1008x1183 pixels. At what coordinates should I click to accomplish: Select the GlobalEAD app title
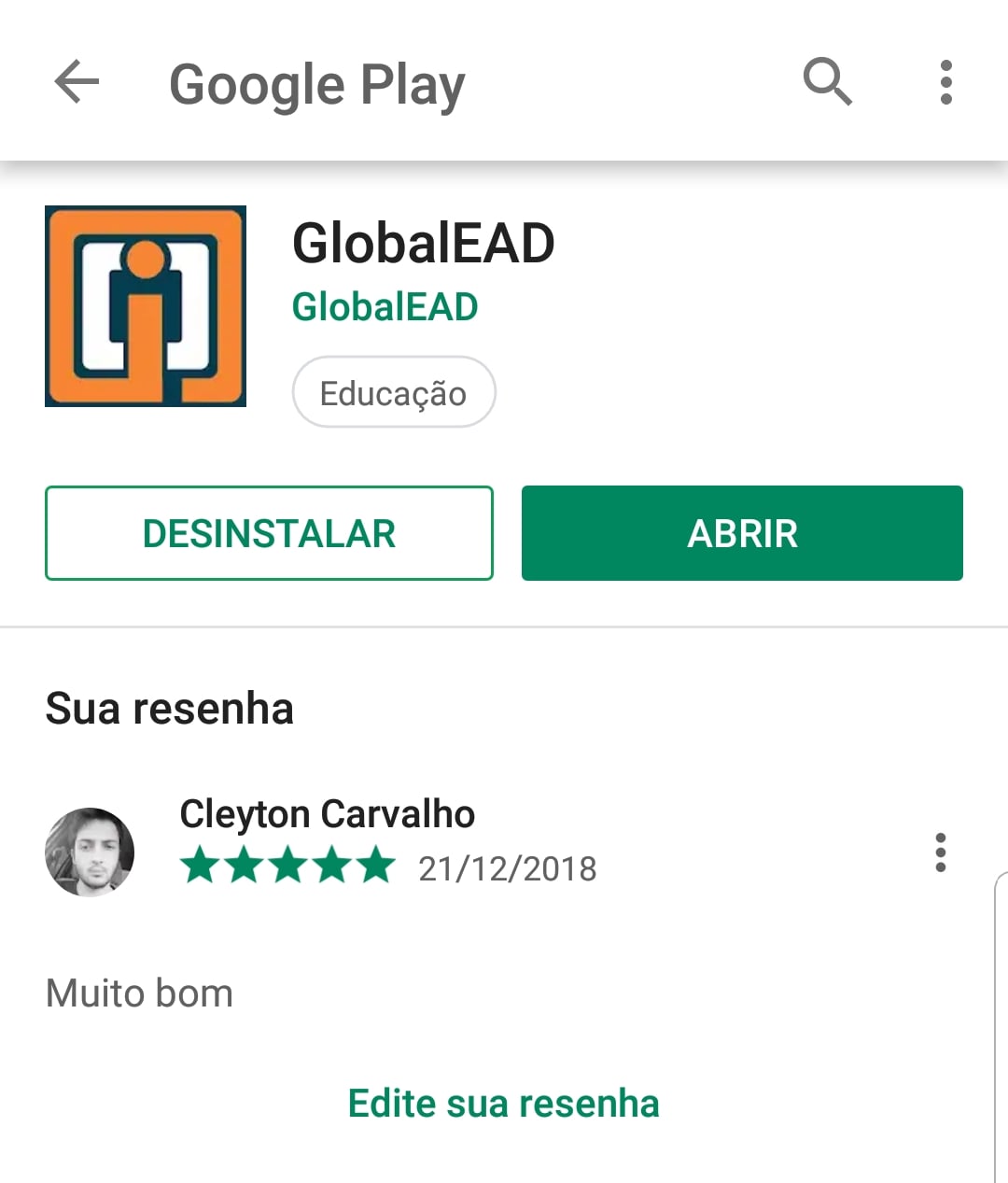pos(423,242)
